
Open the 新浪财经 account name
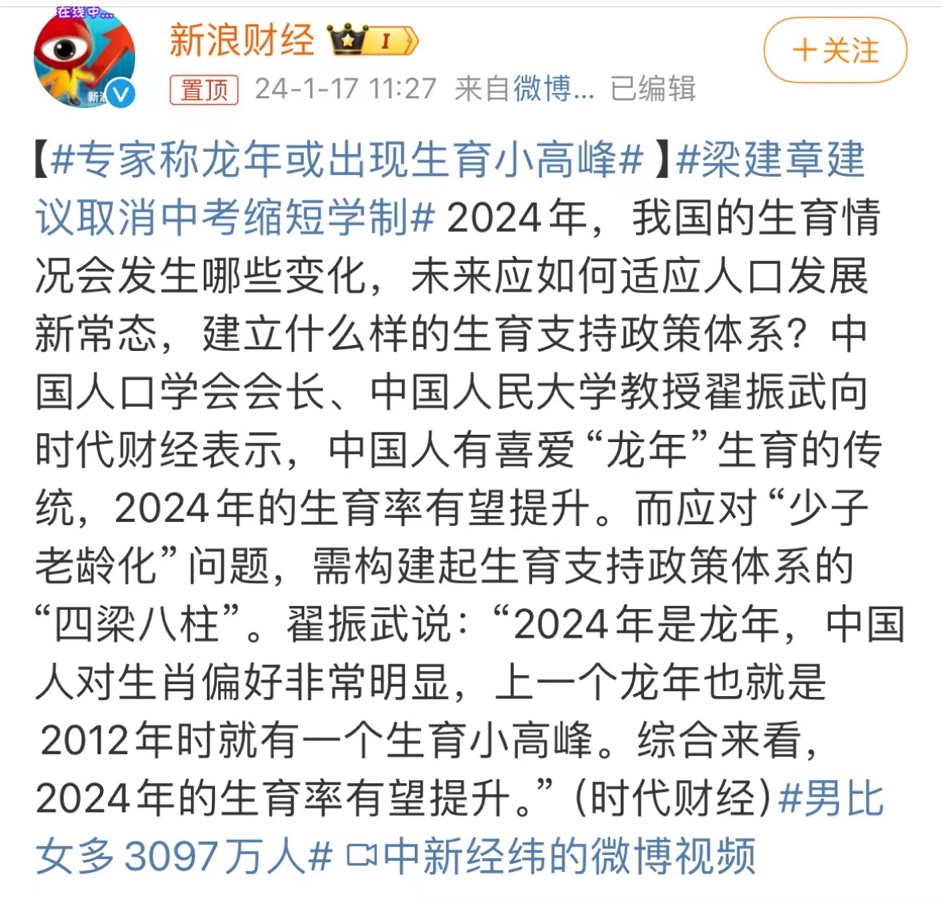(x=241, y=40)
